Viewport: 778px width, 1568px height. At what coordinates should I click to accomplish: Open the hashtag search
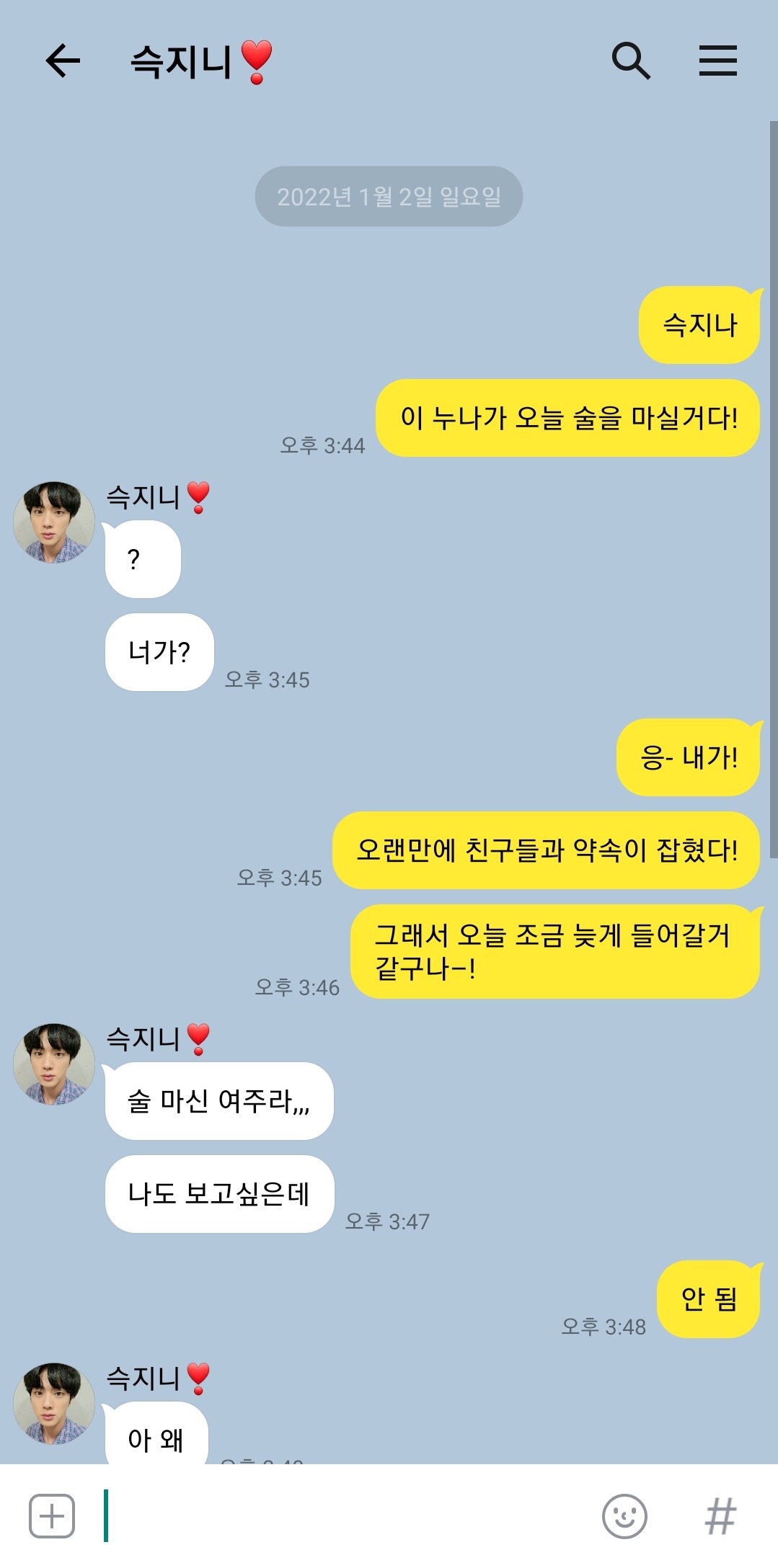pyautogui.click(x=720, y=1516)
